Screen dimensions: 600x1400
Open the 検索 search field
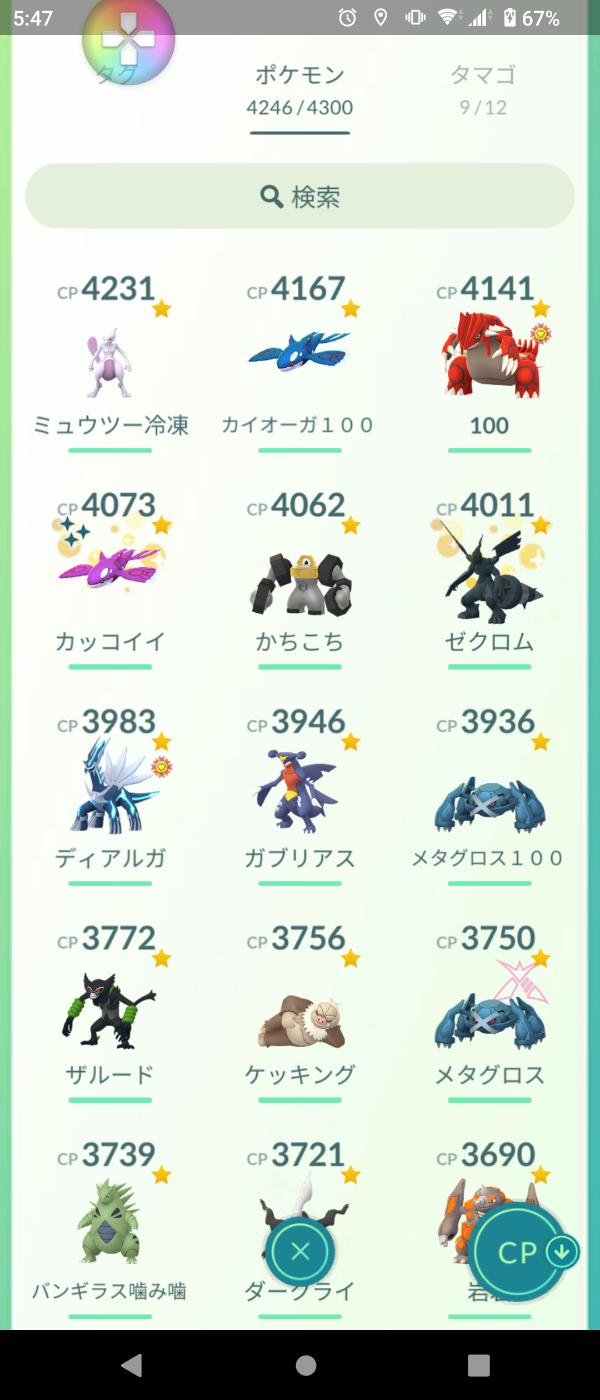(x=300, y=197)
